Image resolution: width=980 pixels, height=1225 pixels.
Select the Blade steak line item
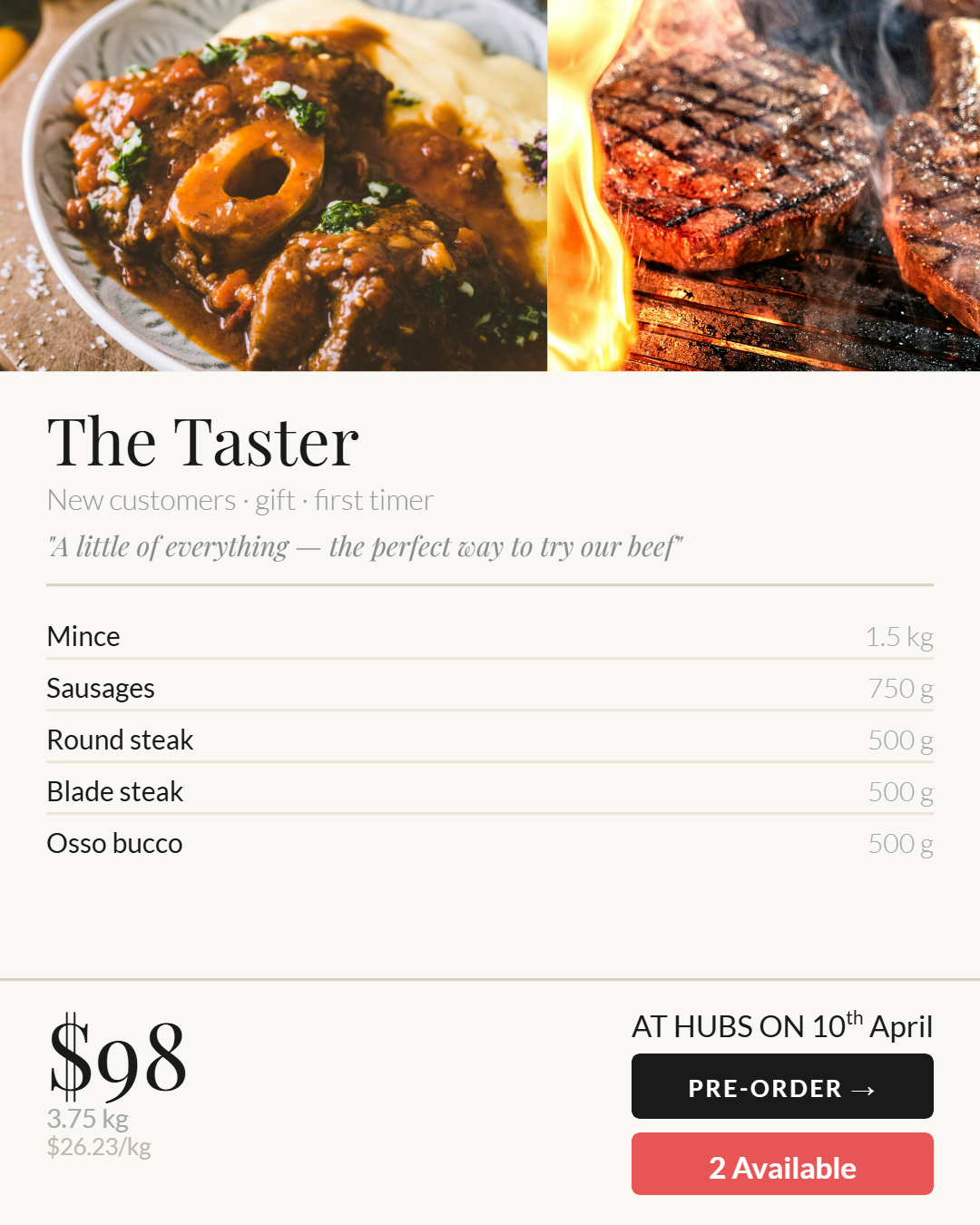pos(115,792)
